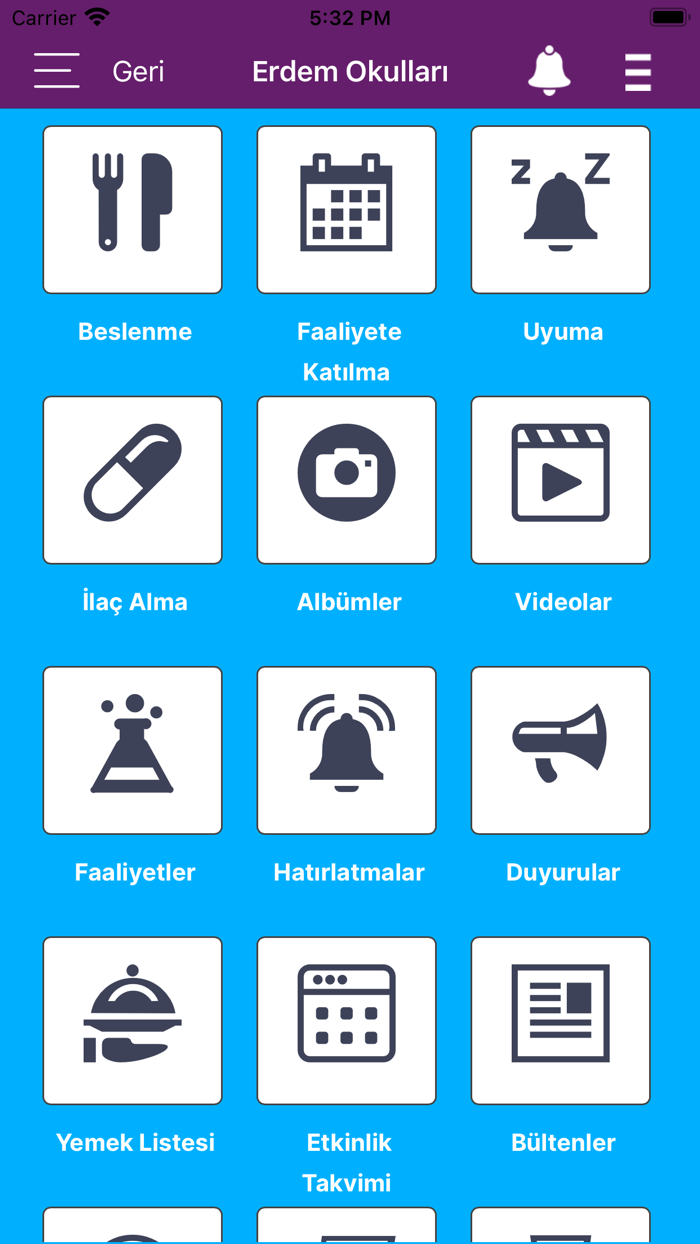Viewport: 700px width, 1244px height.
Task: View Duyurular announcements
Action: (561, 750)
